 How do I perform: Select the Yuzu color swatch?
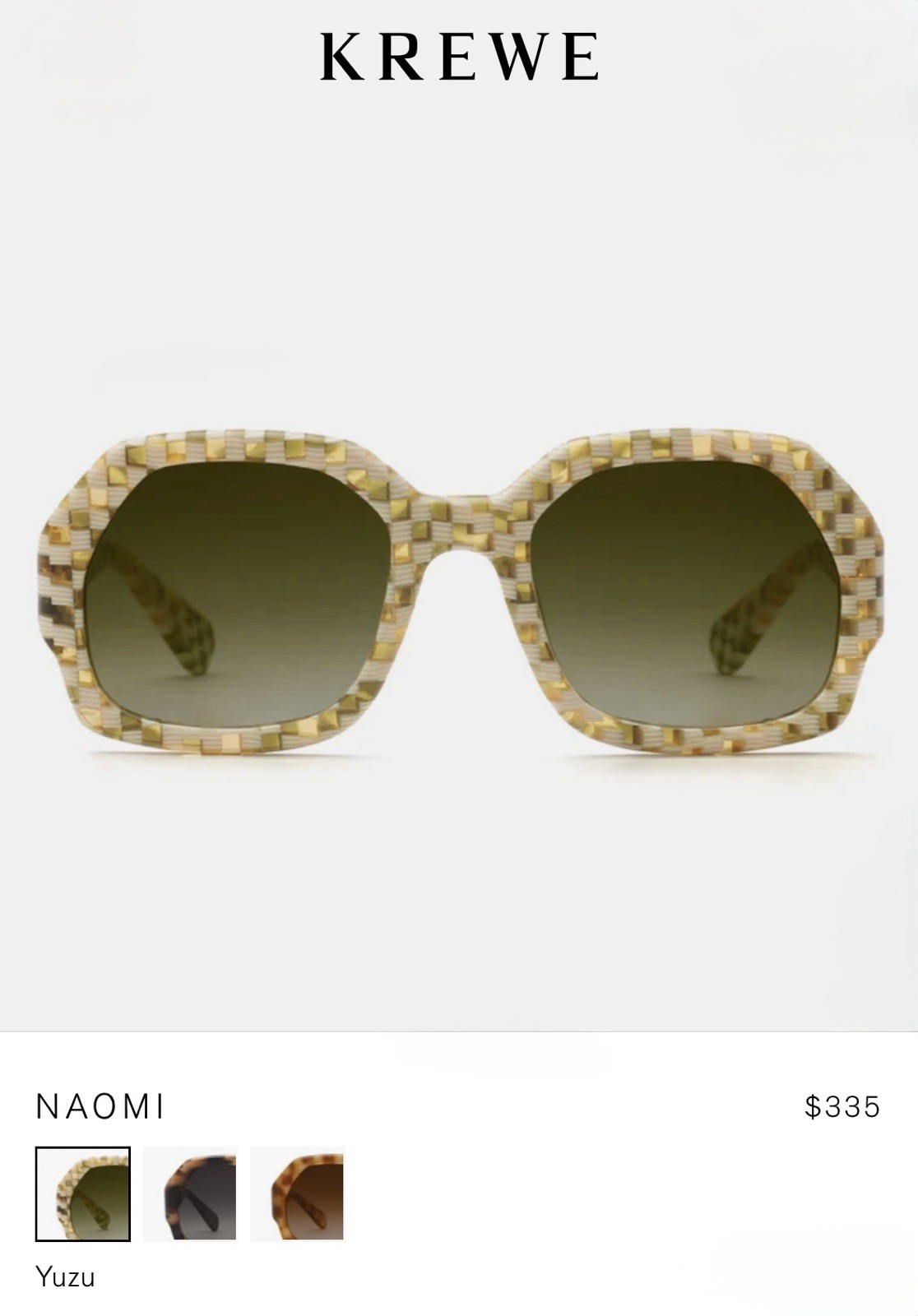point(82,1193)
